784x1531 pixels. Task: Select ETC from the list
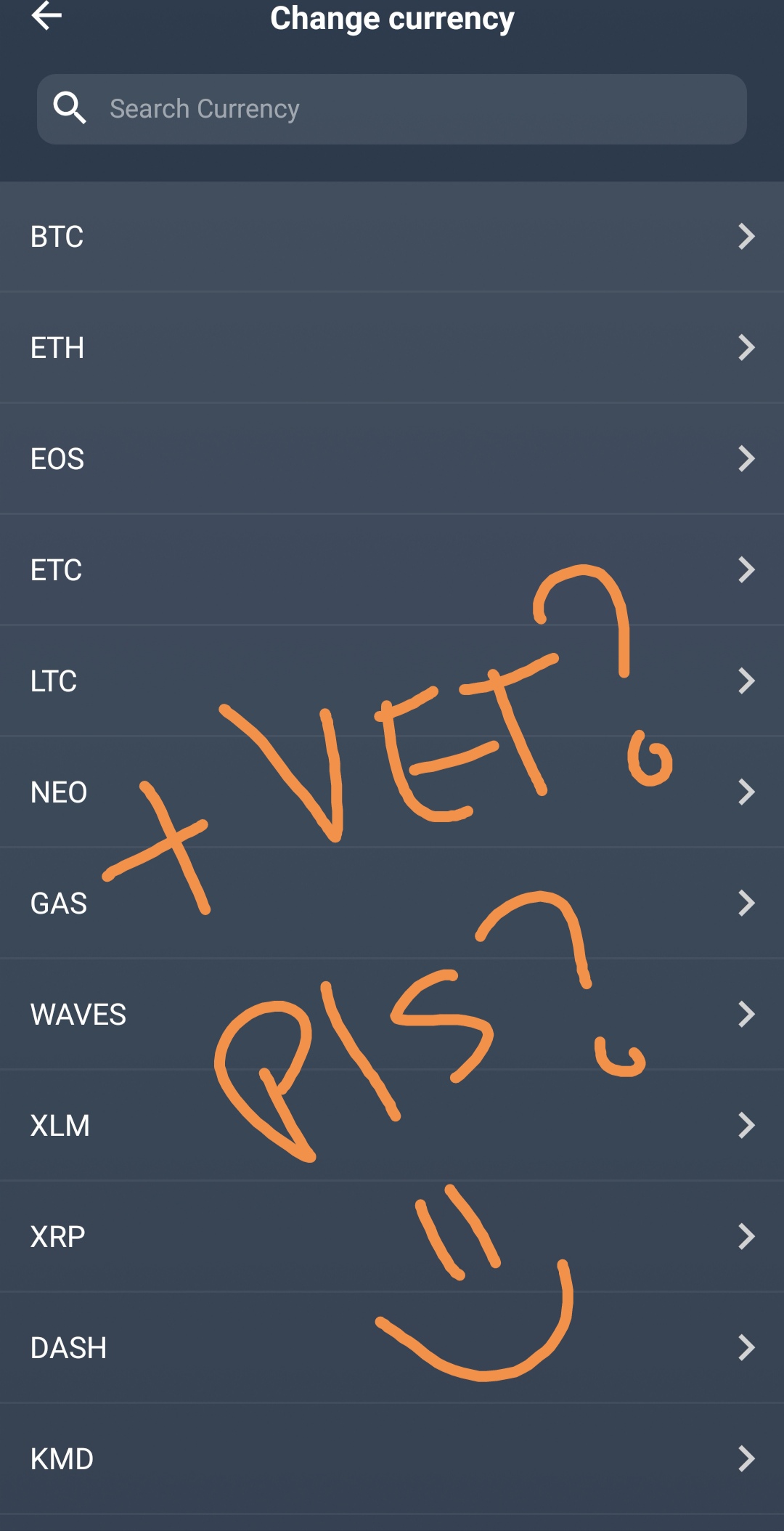392,570
